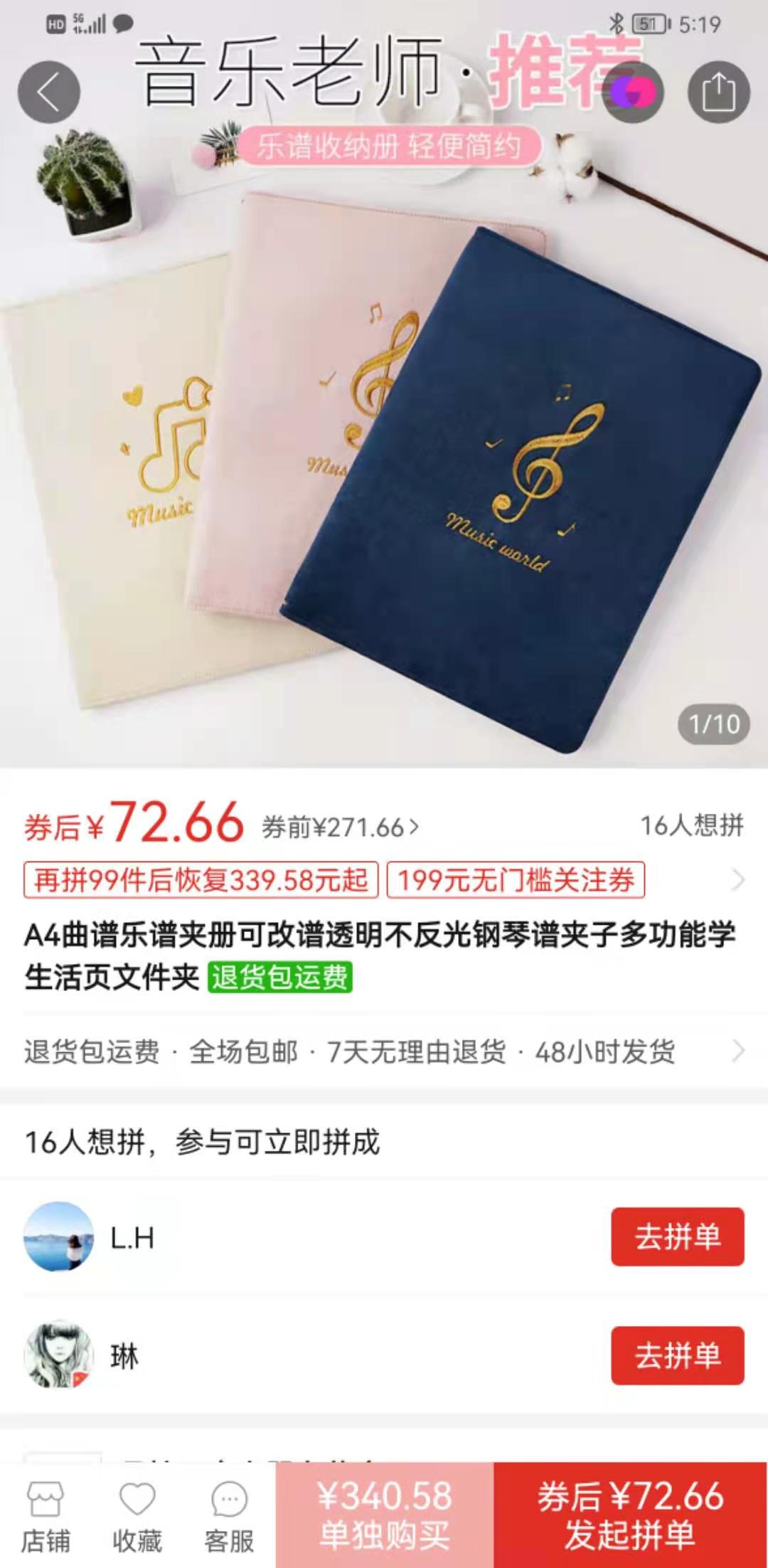768x1568 pixels.
Task: Open the 199元无门槛关注券 coupon
Action: tap(516, 881)
